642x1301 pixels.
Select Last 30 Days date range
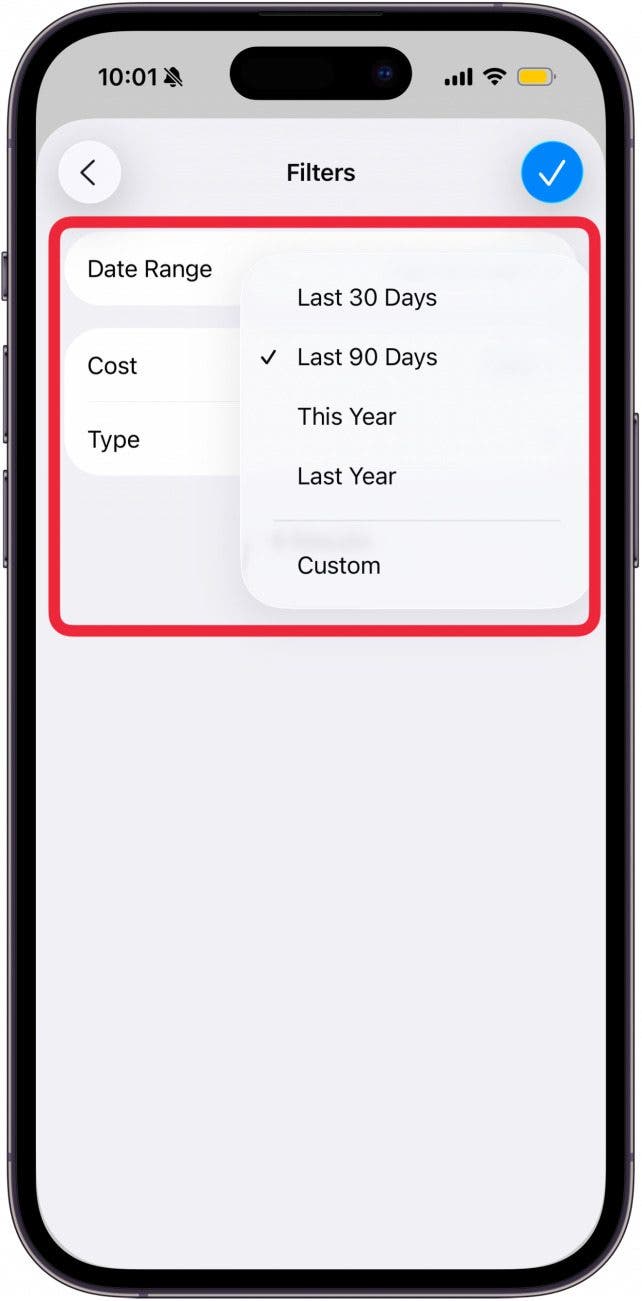(x=366, y=298)
